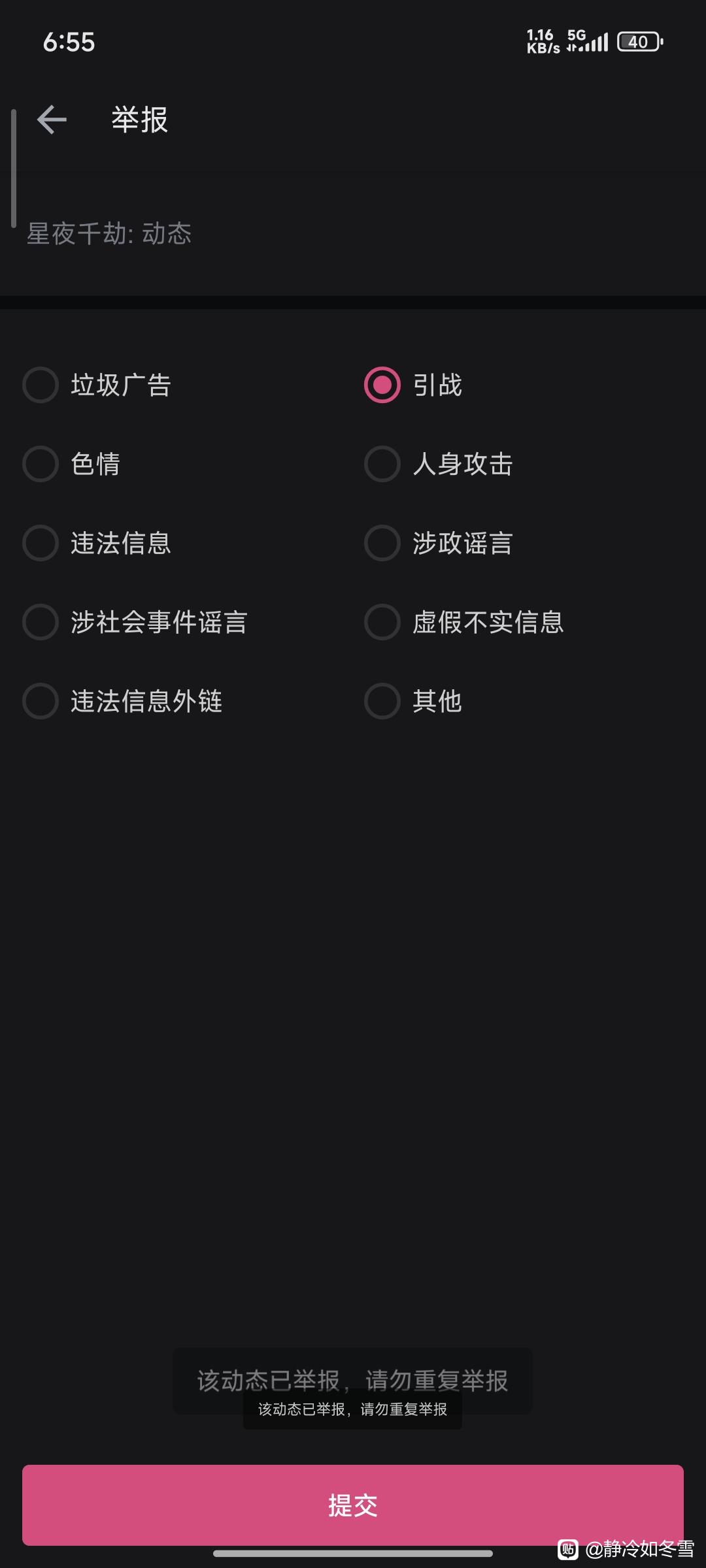Choose the 违法信息外链 option
The width and height of the screenshot is (706, 1568).
pyautogui.click(x=41, y=701)
